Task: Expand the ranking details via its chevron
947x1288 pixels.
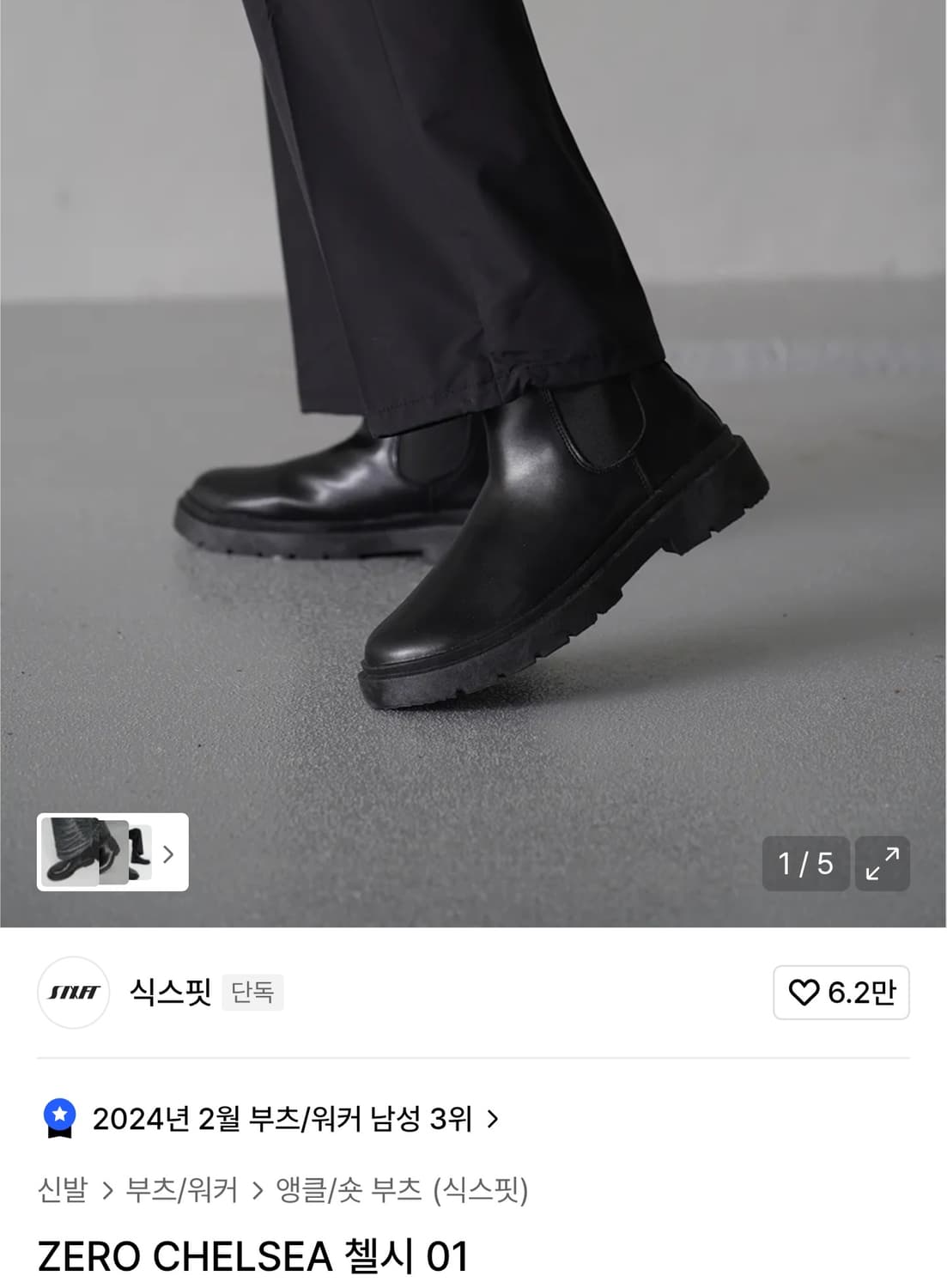Action: 494,1116
